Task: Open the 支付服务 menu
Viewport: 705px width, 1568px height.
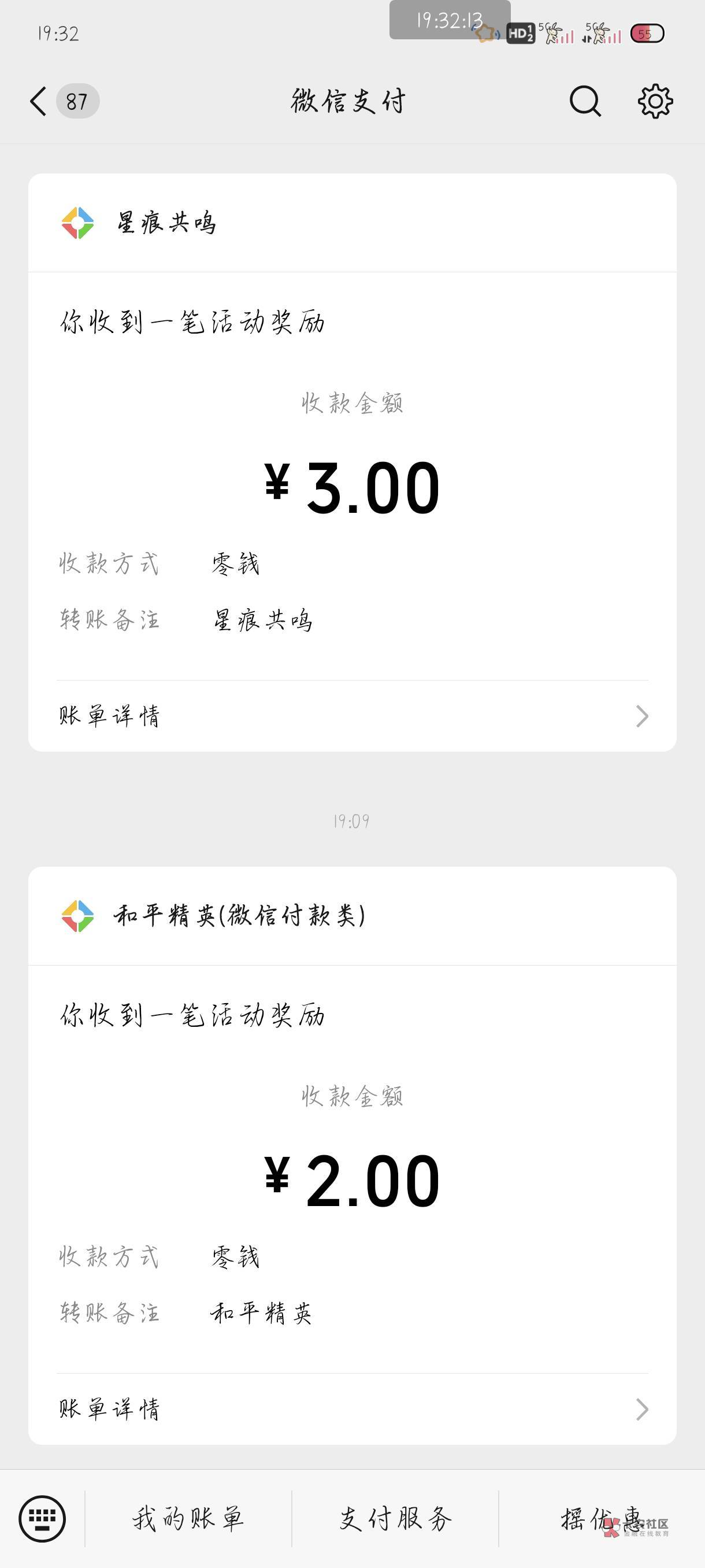Action: (x=395, y=1519)
